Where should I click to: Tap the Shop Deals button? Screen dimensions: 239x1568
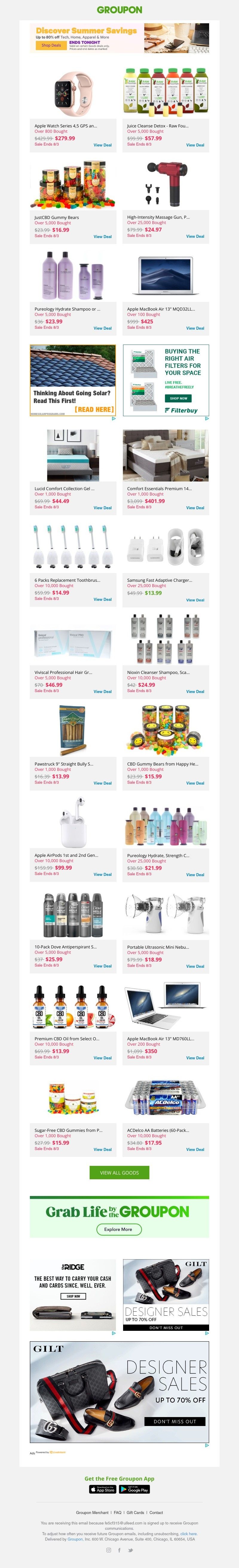(x=51, y=45)
